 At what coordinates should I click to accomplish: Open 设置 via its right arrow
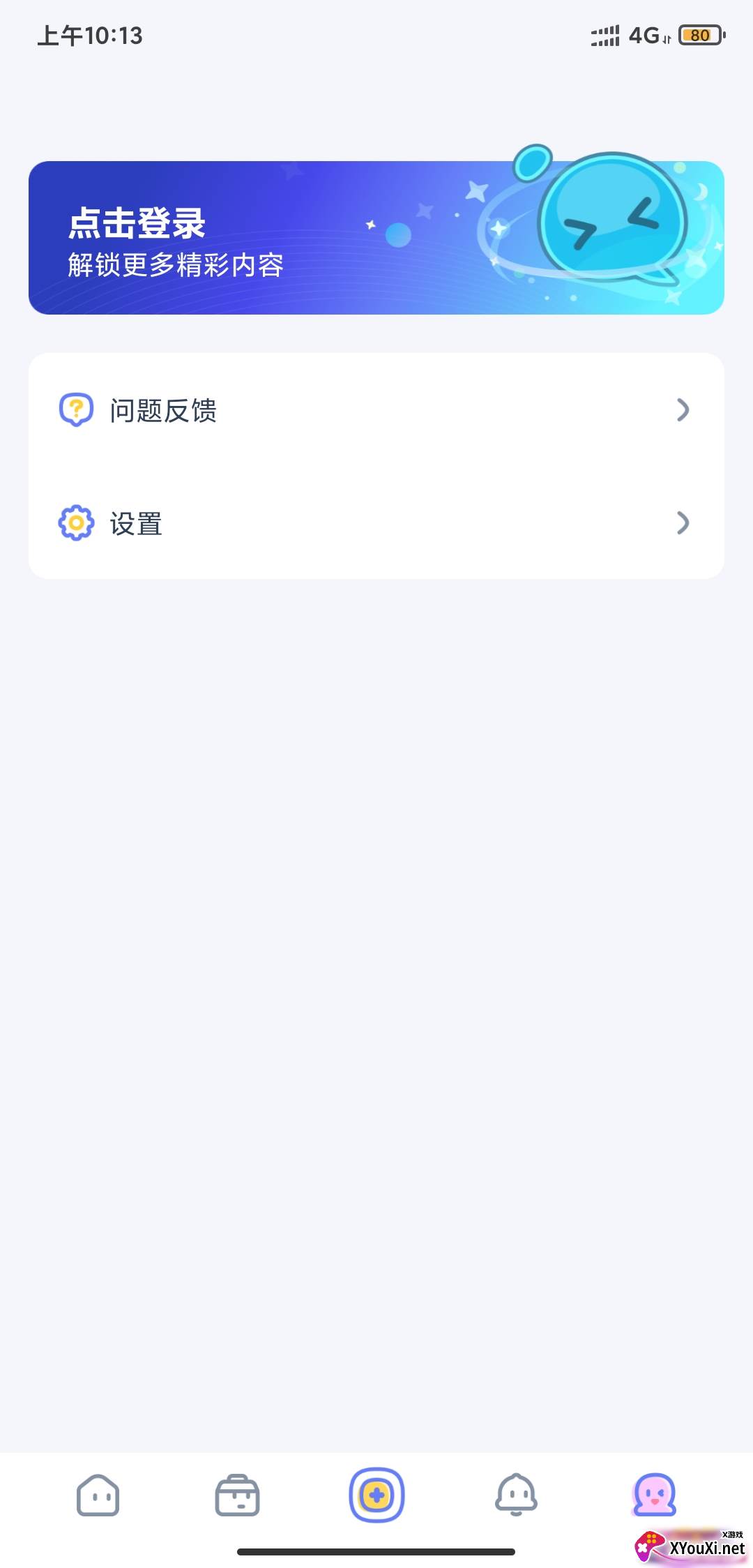coord(683,523)
